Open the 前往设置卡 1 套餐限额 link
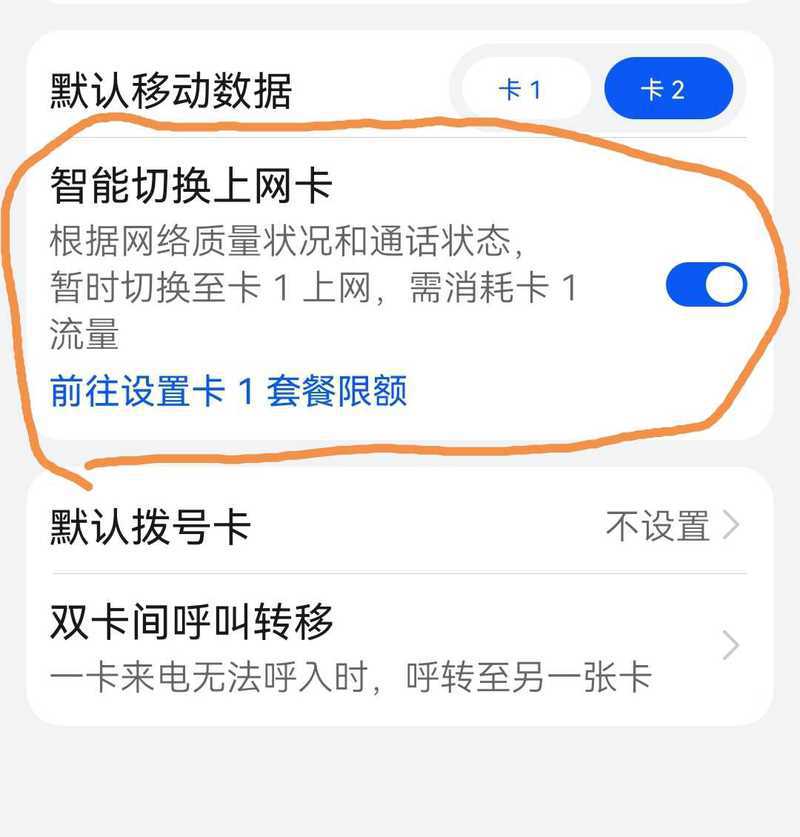The height and width of the screenshot is (837, 800). (229, 391)
